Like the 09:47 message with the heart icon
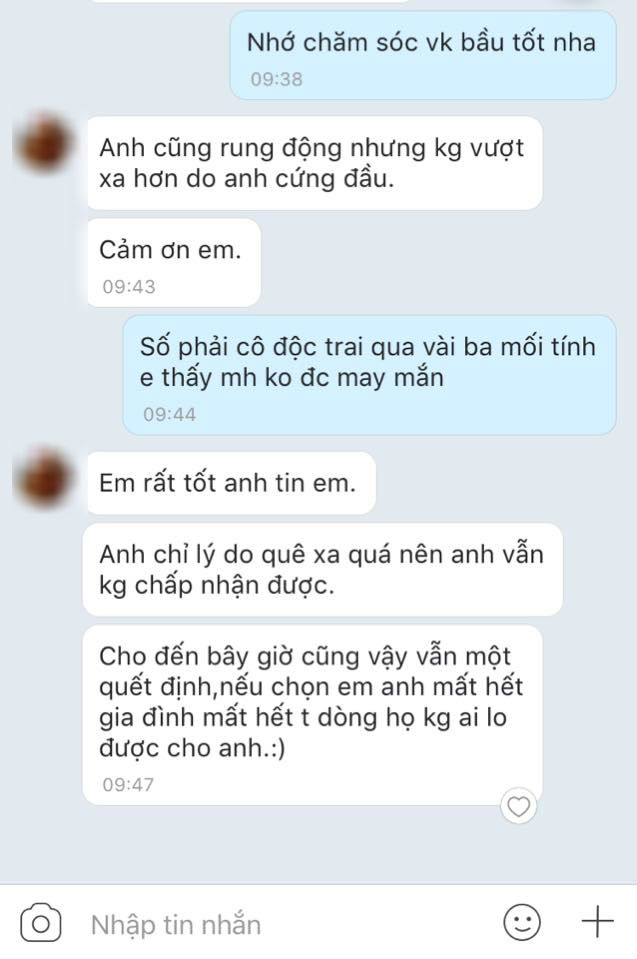Viewport: 637px width, 959px height. (519, 804)
